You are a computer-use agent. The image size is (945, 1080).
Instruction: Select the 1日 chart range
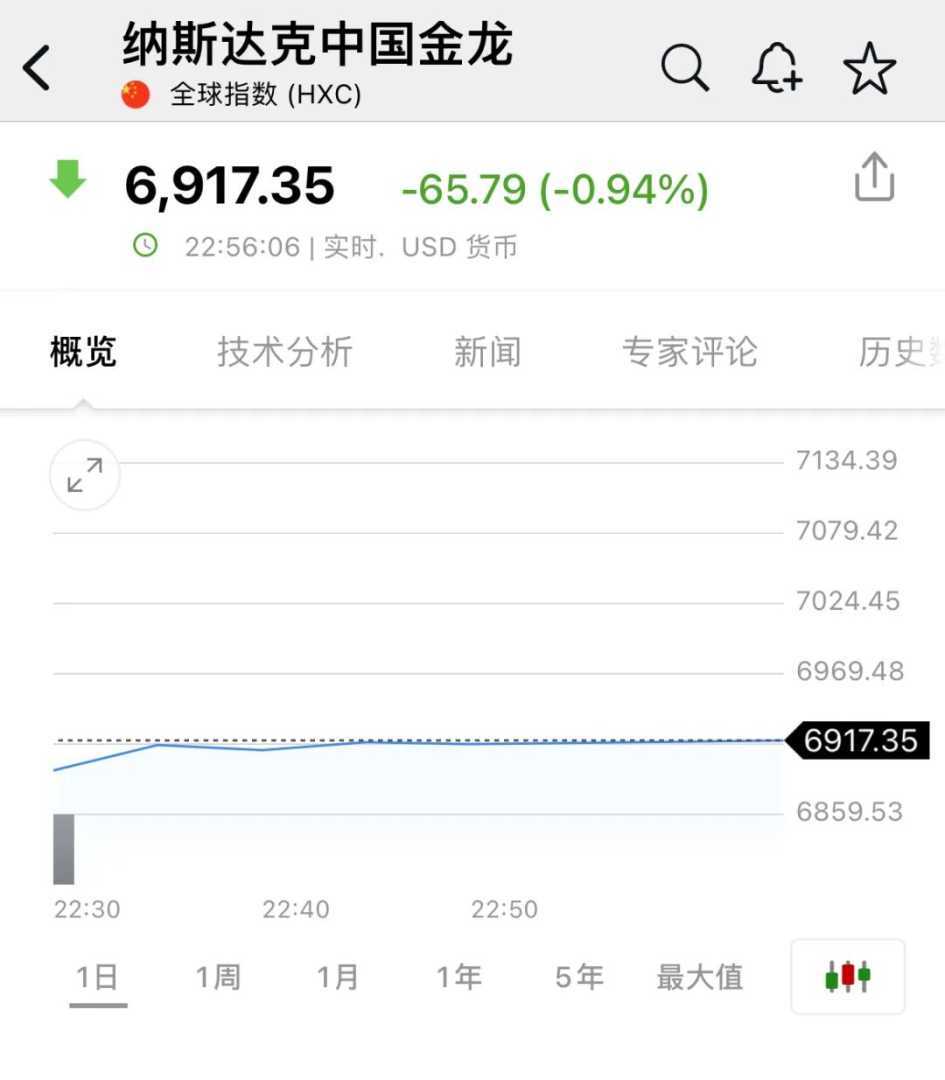tap(98, 977)
